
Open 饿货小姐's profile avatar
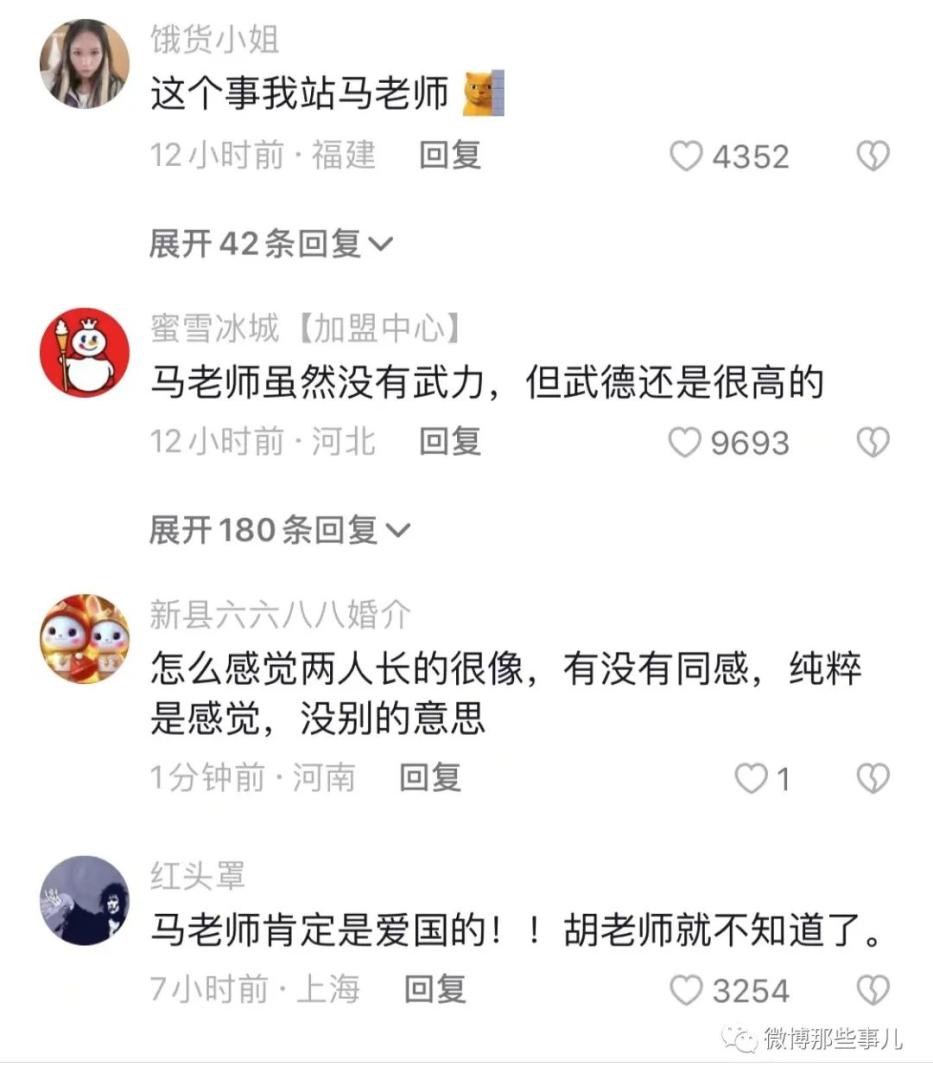point(84,64)
